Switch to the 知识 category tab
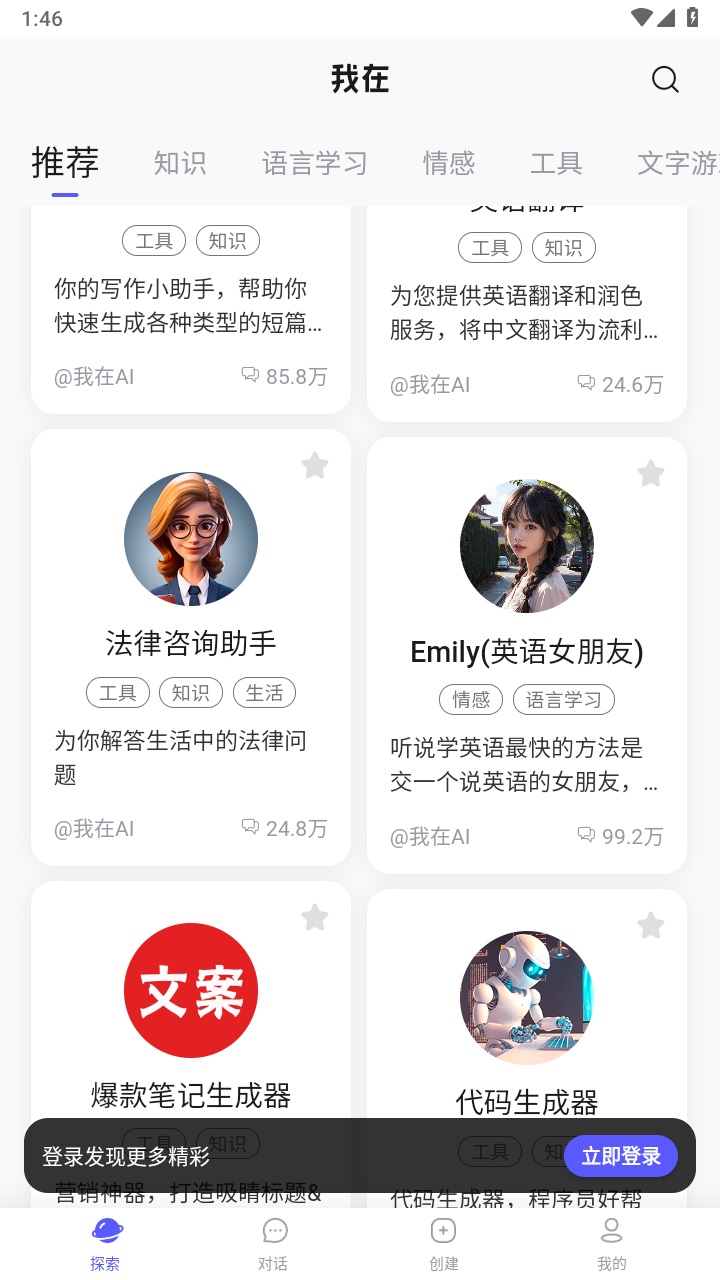Image resolution: width=720 pixels, height=1280 pixels. click(180, 163)
